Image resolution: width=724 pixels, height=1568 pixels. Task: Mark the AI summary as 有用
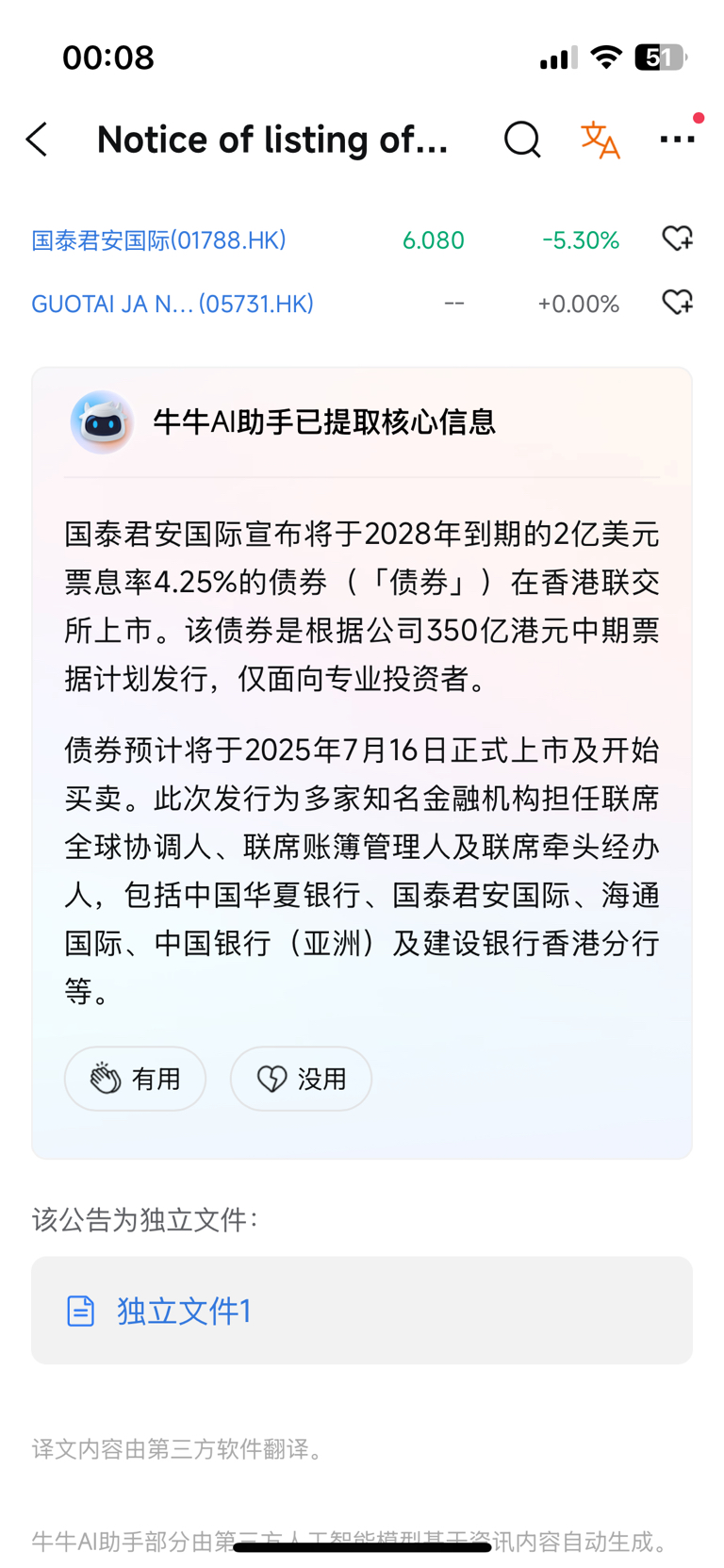135,1078
